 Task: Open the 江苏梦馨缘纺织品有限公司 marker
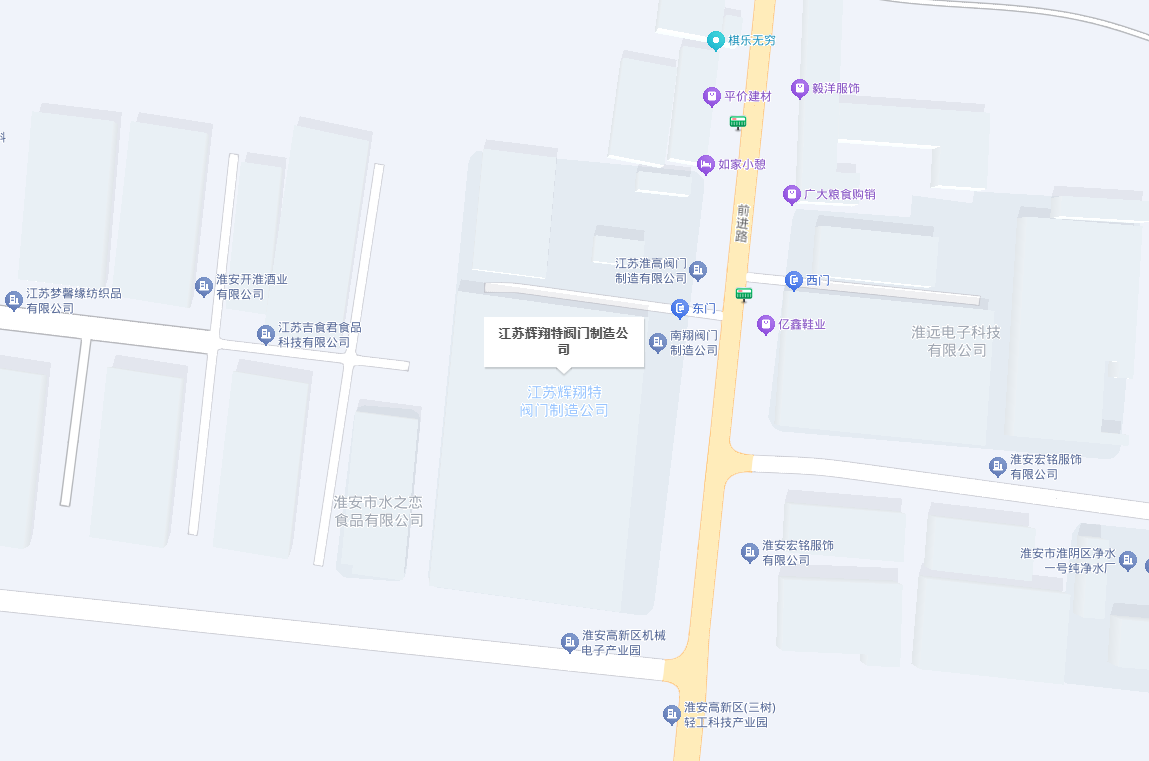coord(13,301)
